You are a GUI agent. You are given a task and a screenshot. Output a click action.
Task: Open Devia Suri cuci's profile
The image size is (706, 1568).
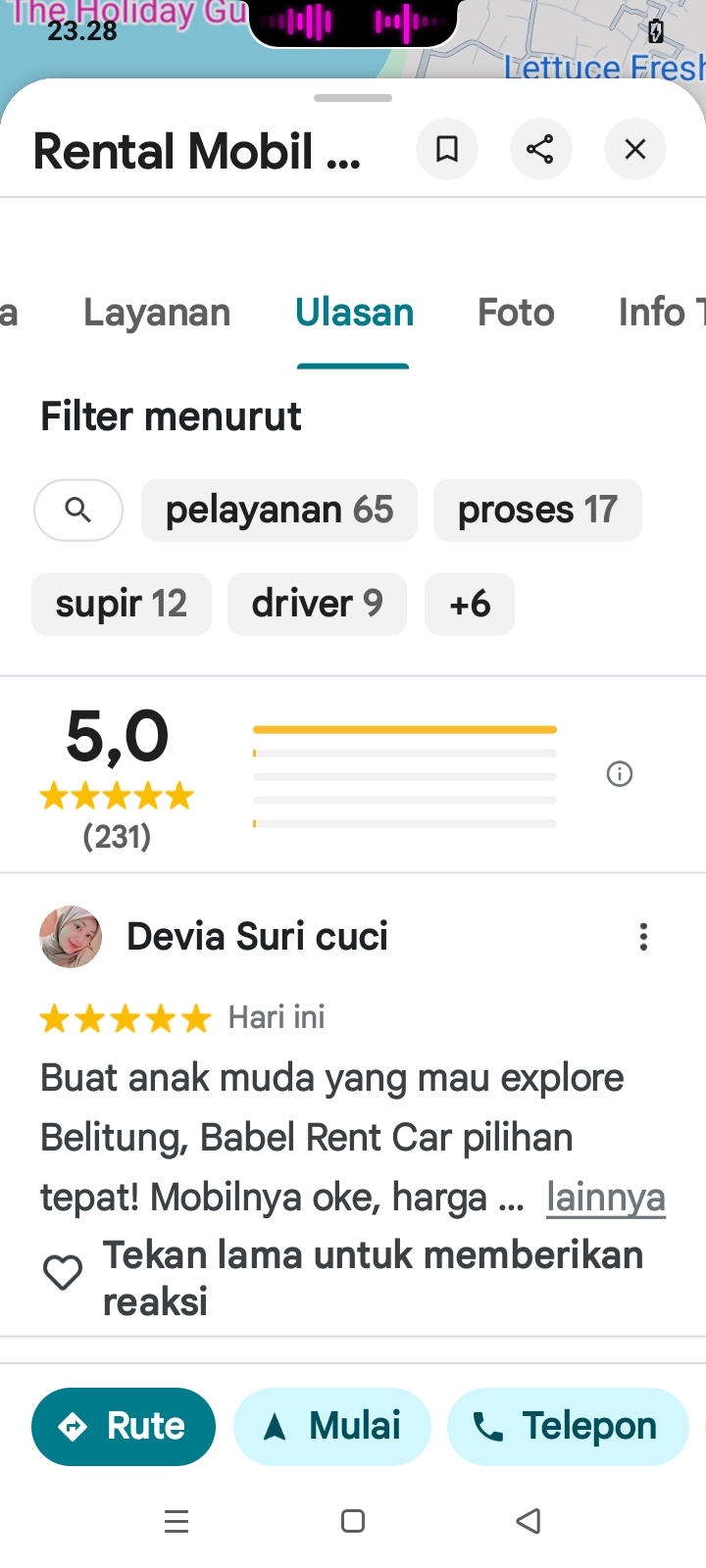71,937
